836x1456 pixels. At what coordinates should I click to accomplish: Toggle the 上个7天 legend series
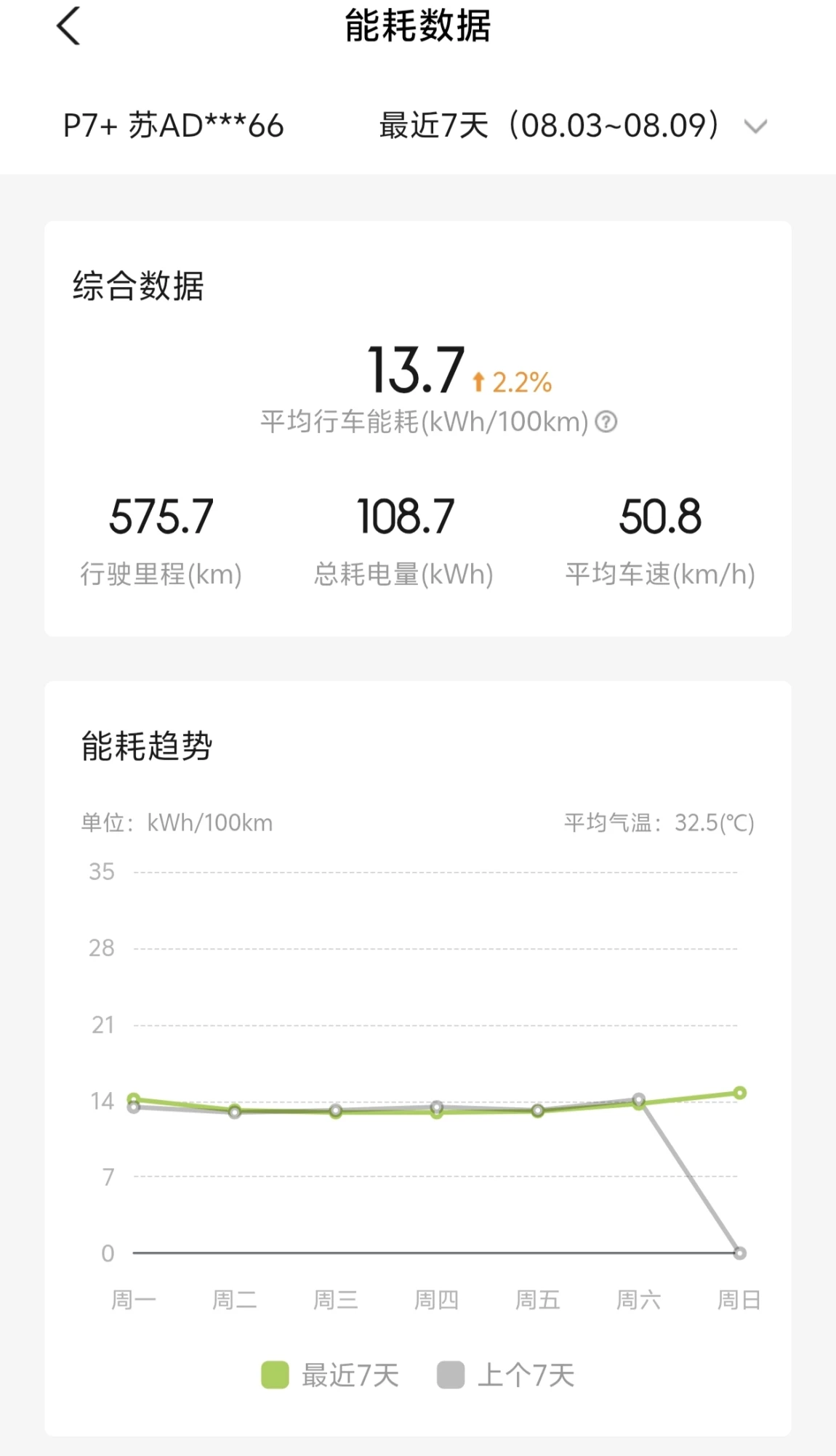[x=506, y=1375]
